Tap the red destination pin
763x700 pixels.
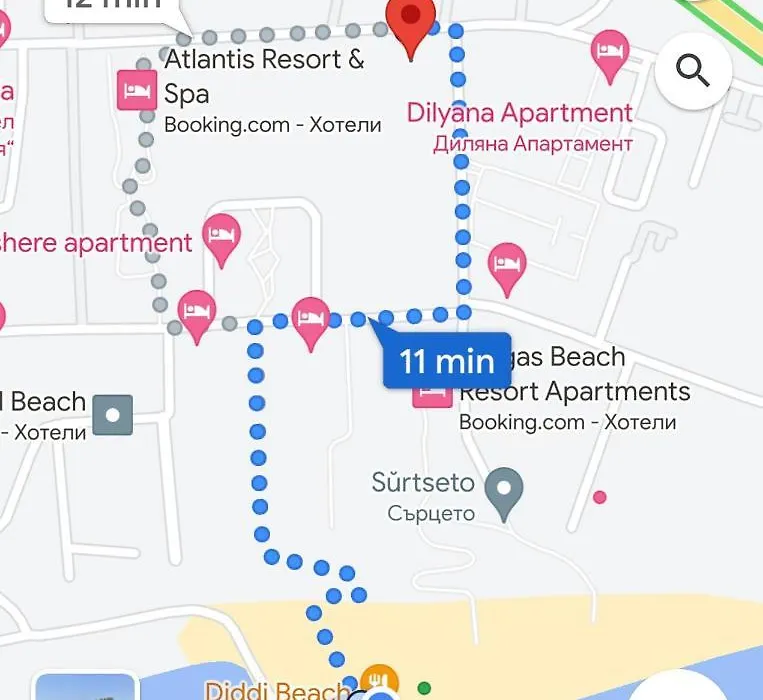pyautogui.click(x=411, y=22)
